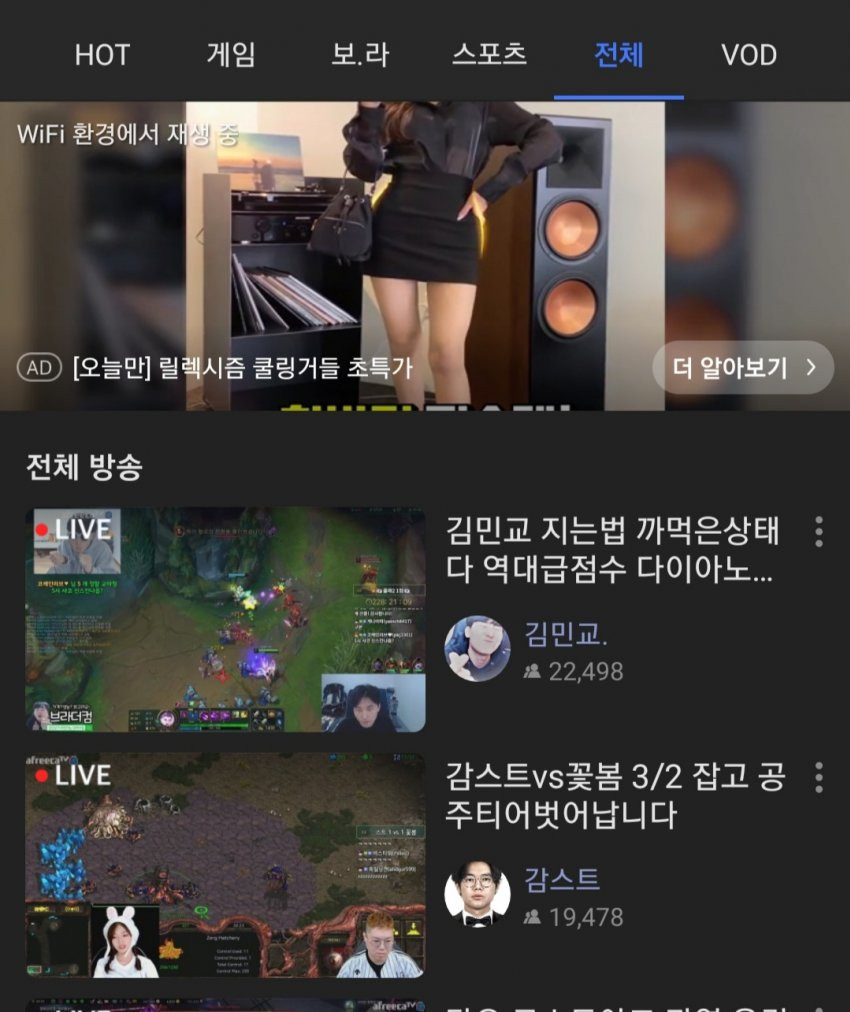Open the 보.라 tab
The image size is (850, 1012).
coord(360,54)
